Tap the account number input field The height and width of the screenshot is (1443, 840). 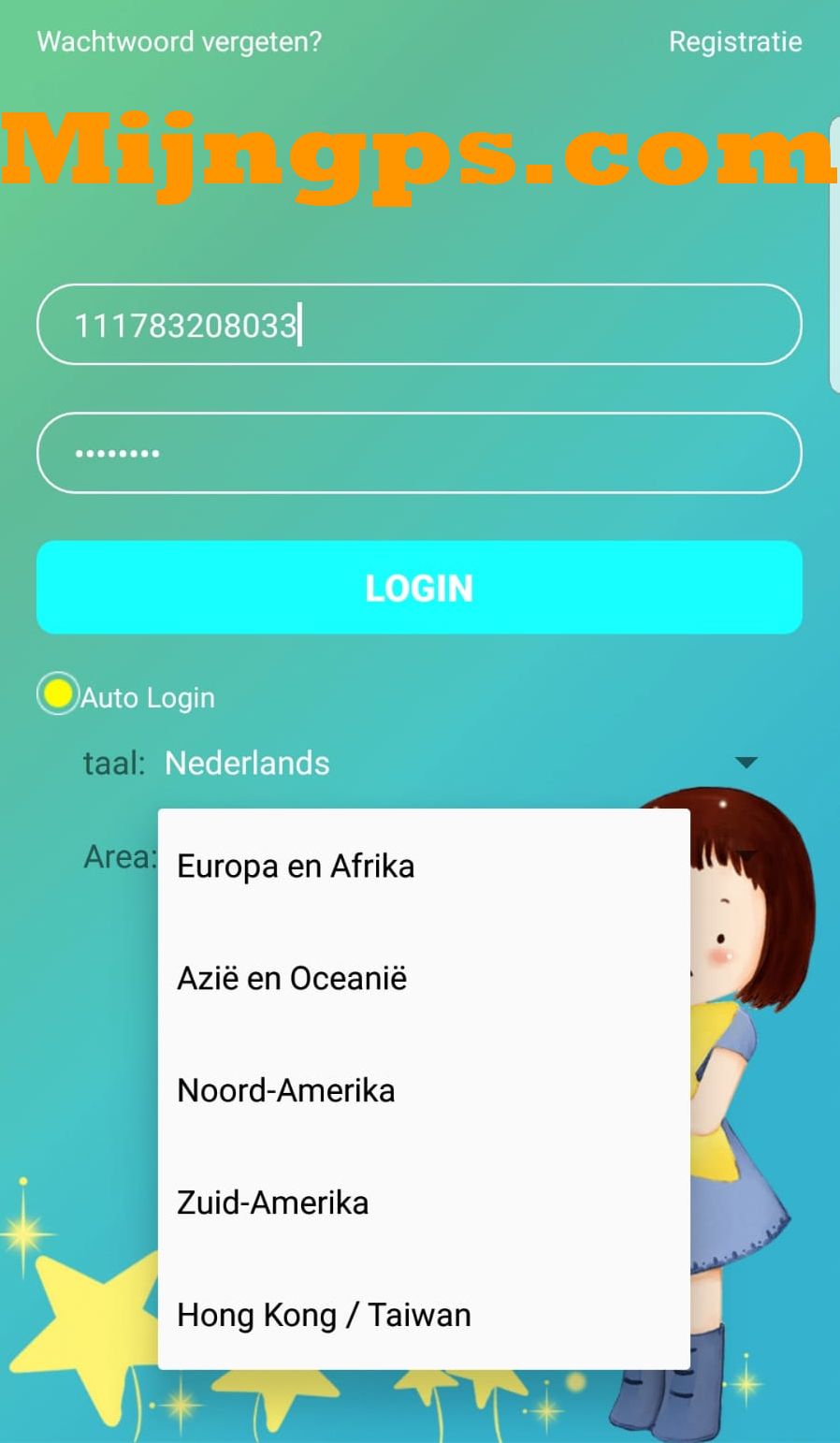pyautogui.click(x=419, y=325)
